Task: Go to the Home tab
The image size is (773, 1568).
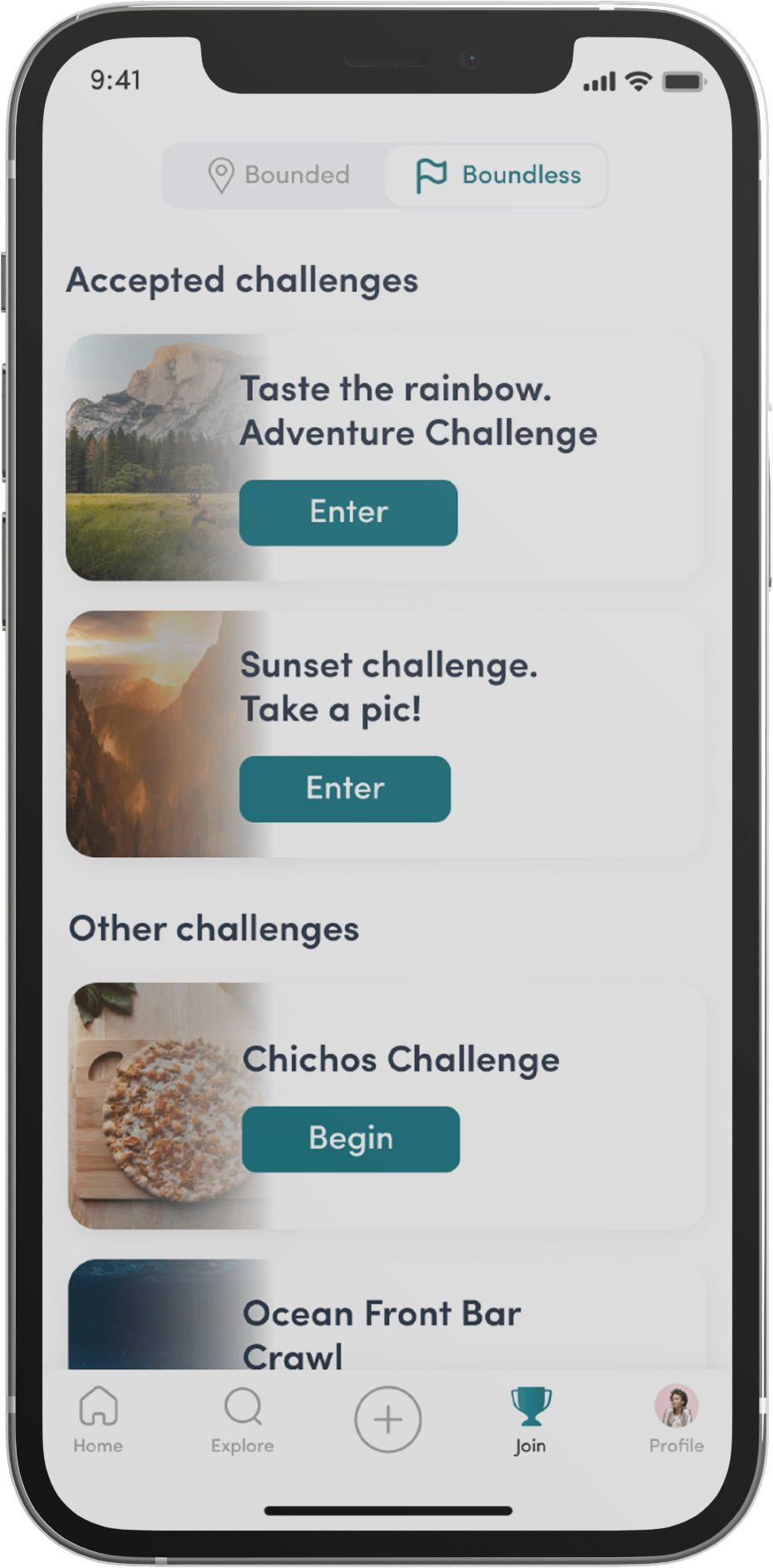Action: click(x=98, y=1420)
